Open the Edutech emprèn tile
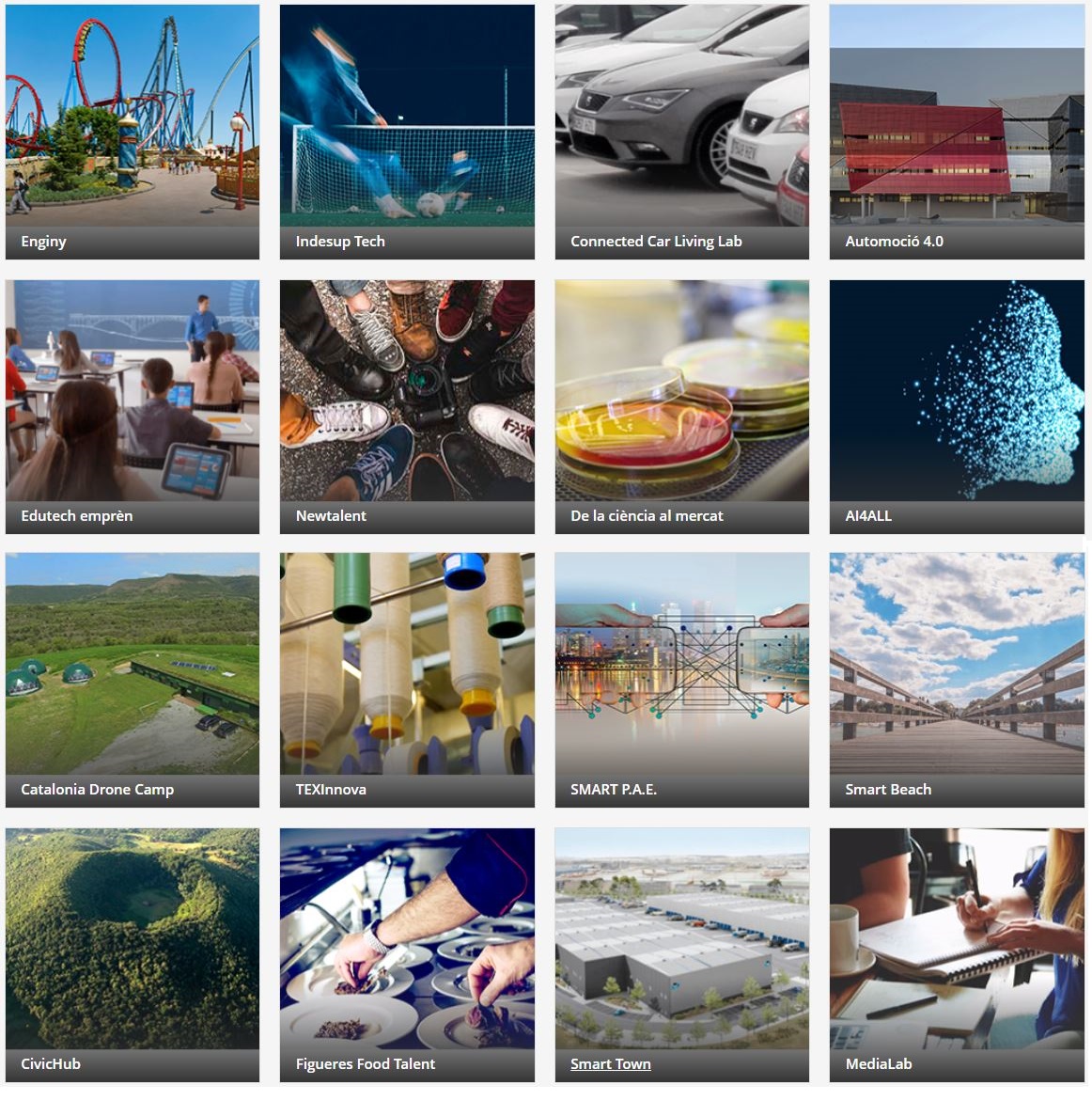 pyautogui.click(x=132, y=406)
